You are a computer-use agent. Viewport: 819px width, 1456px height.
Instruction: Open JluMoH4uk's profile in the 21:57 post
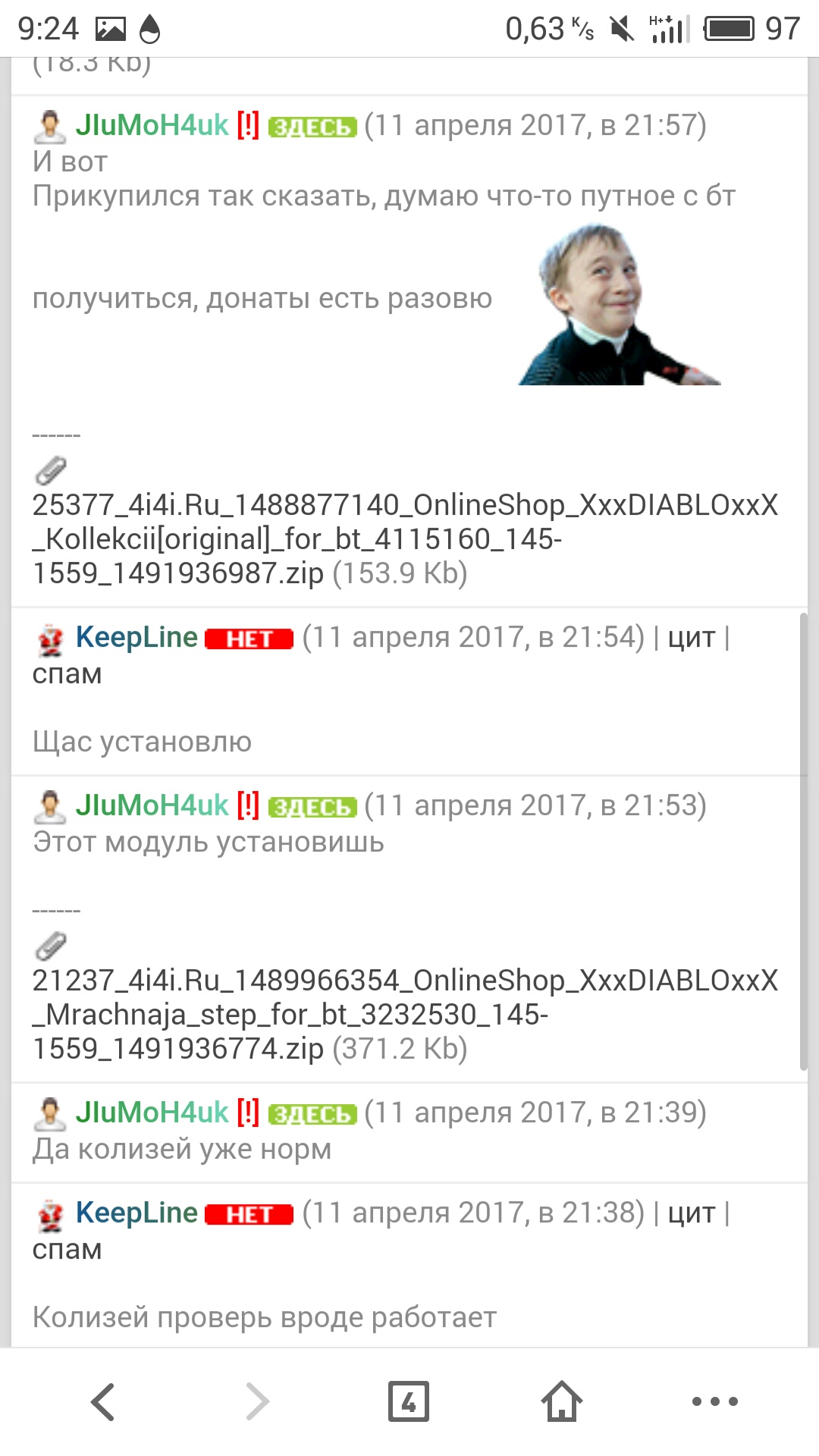(152, 125)
